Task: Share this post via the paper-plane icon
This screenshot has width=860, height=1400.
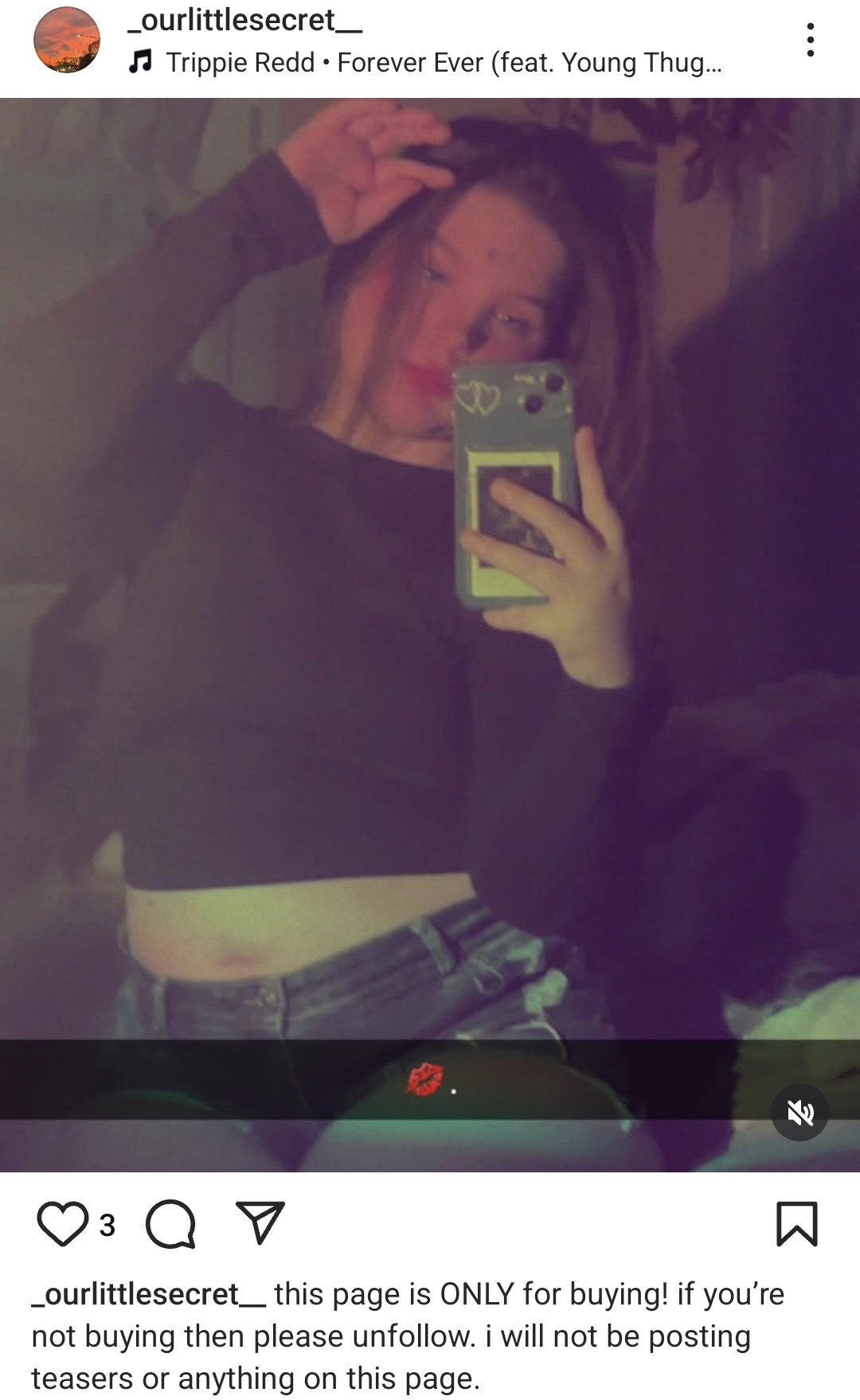Action: (260, 1223)
